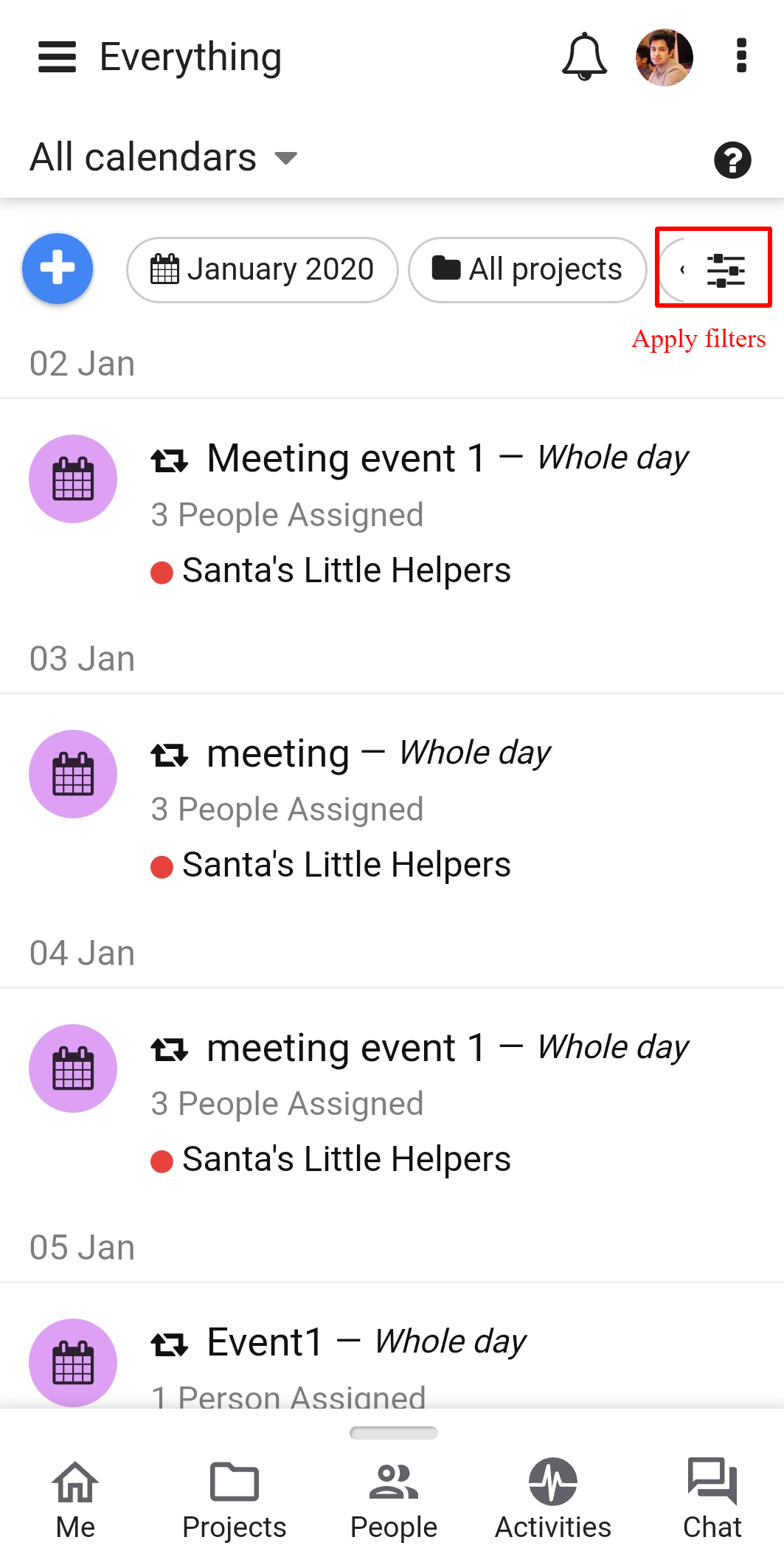Select the January 2020 date chip
Screen dimensions: 784x1554
(263, 269)
